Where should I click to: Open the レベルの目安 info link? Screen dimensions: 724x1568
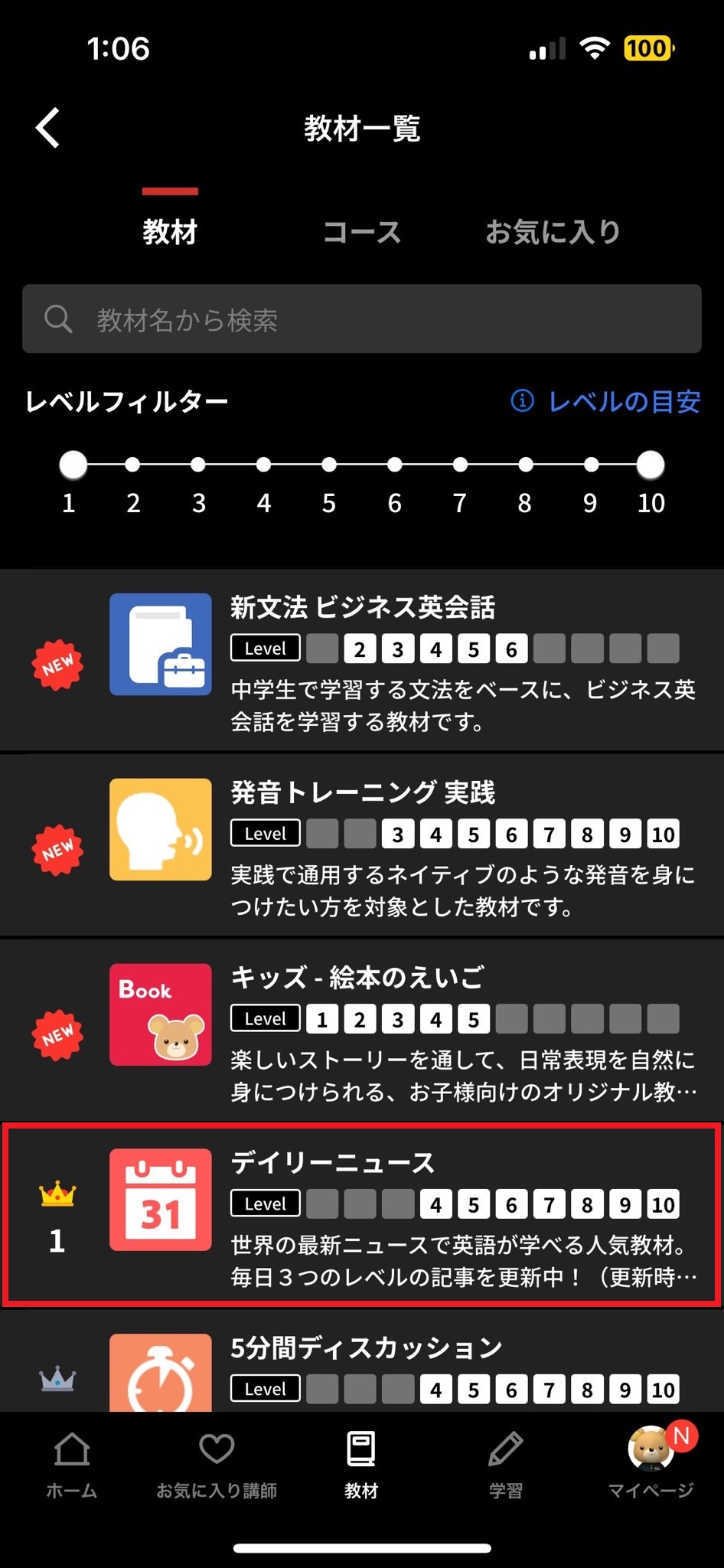point(605,401)
